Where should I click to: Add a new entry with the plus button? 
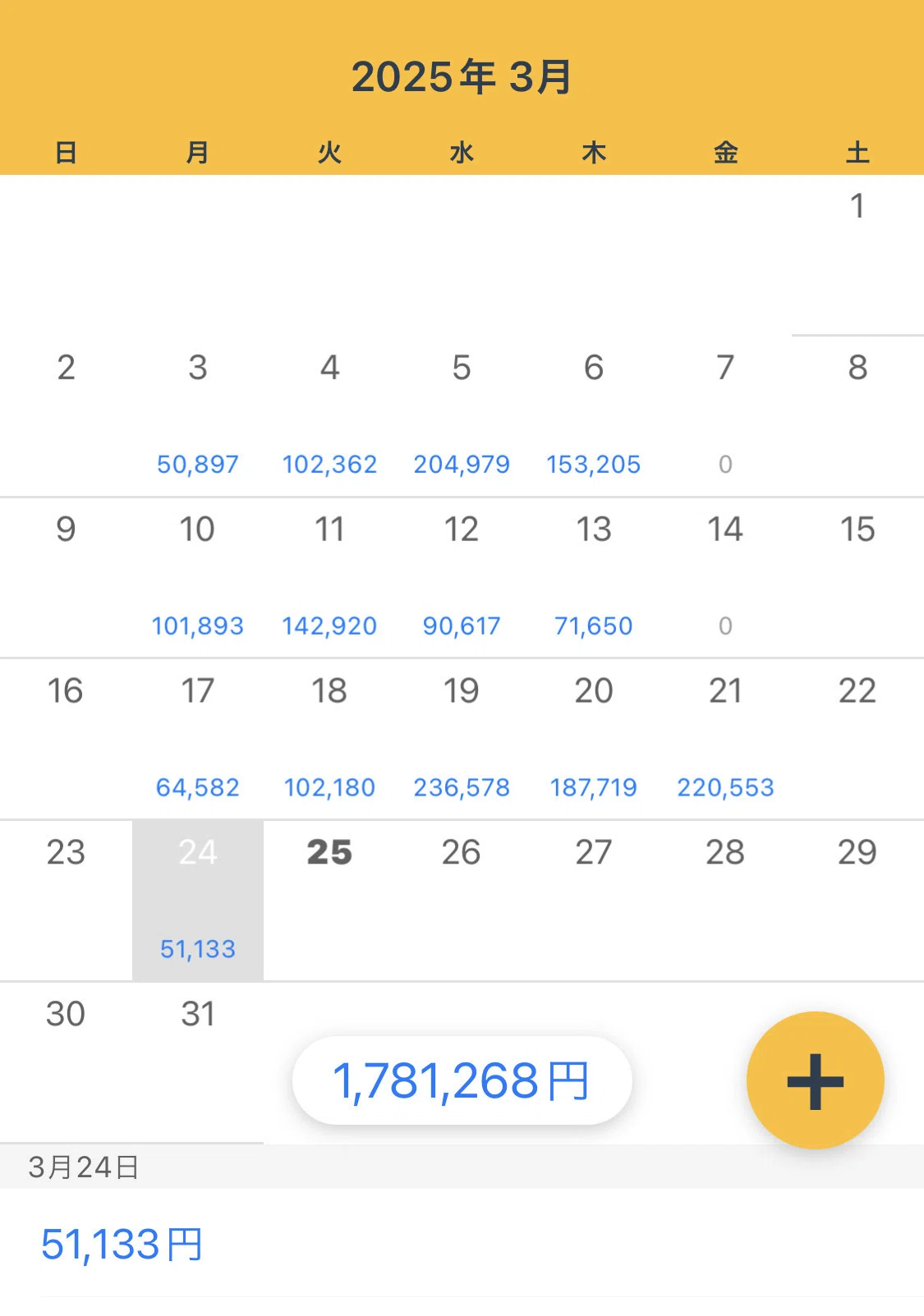(815, 1080)
